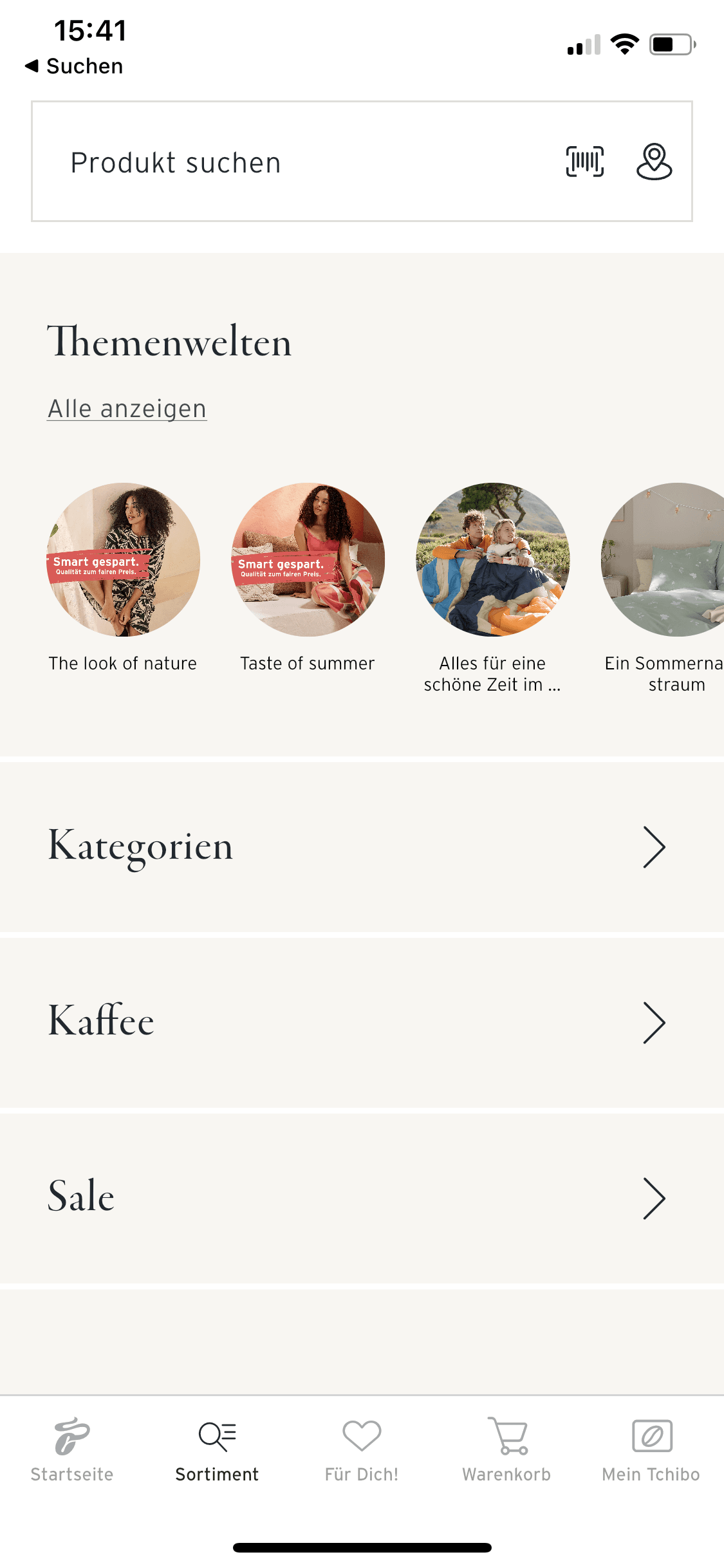
Task: Go to the Für Dich! tab
Action: coord(362,1450)
